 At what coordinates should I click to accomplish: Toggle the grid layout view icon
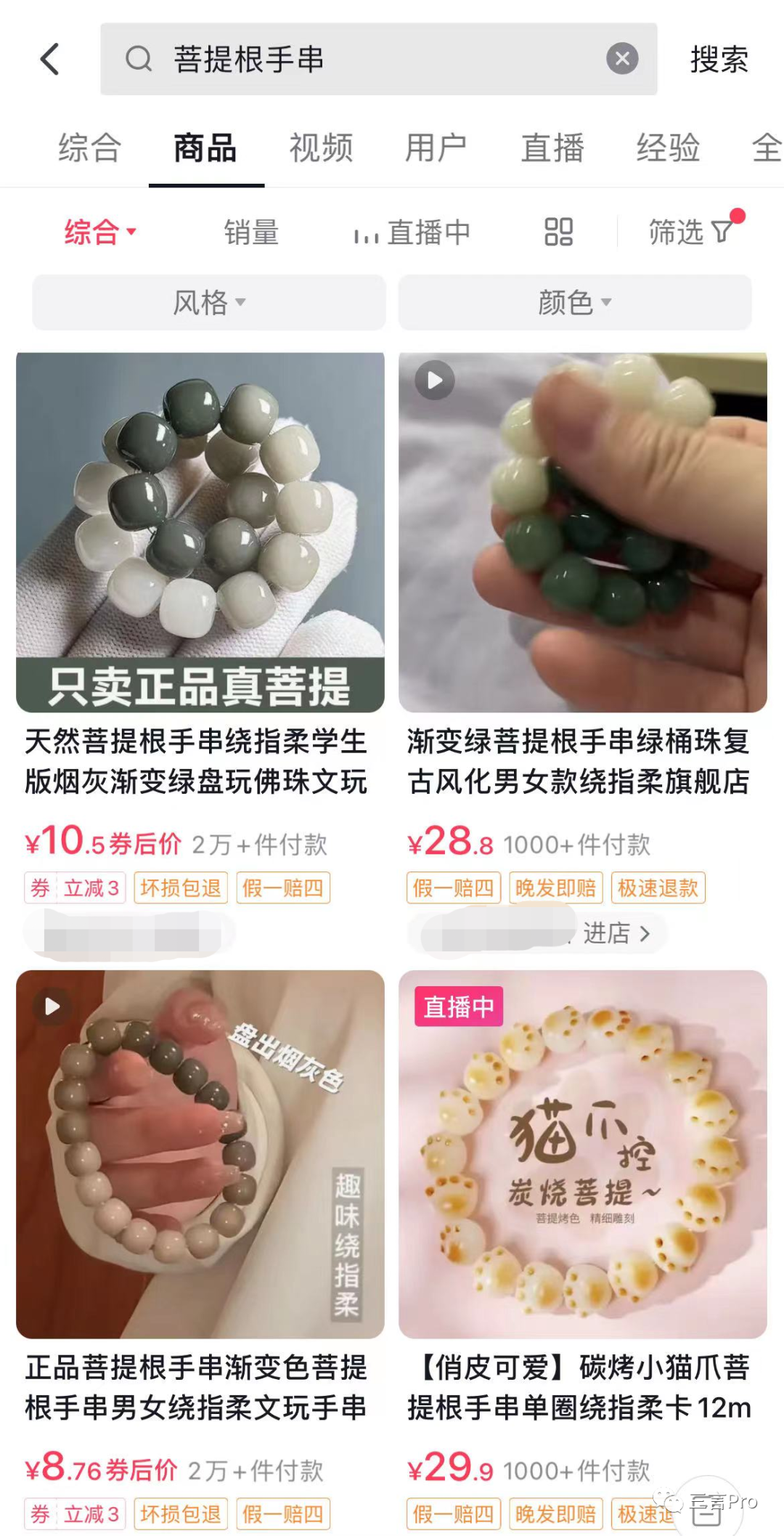(x=558, y=232)
